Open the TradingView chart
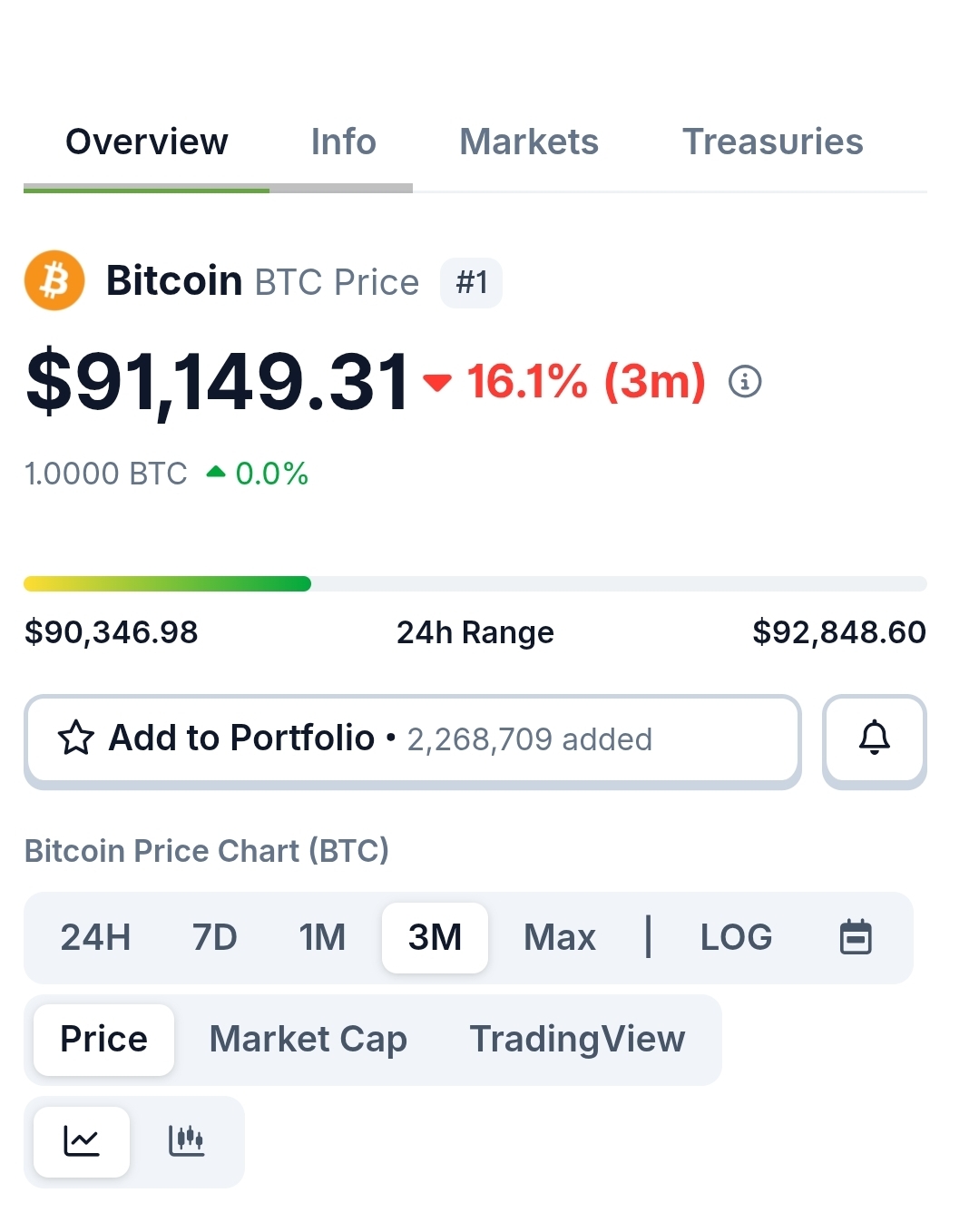Screen dimensions: 979x1232 click(x=577, y=1039)
